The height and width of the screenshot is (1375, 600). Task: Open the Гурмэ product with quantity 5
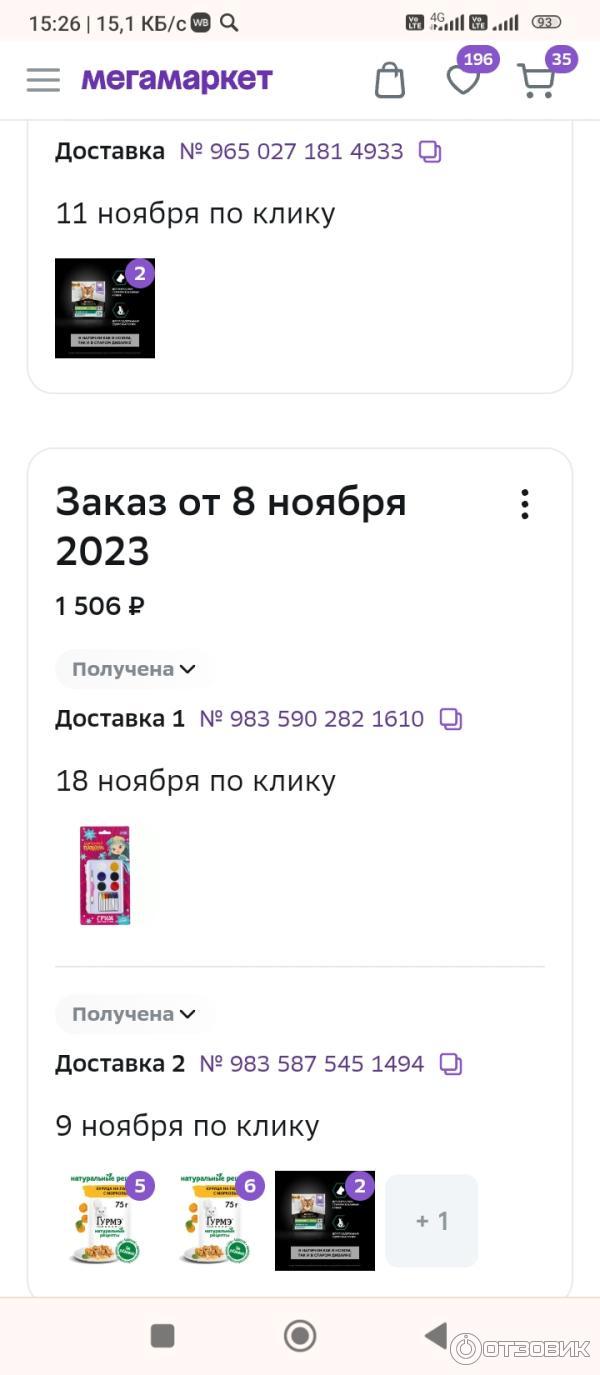105,1221
